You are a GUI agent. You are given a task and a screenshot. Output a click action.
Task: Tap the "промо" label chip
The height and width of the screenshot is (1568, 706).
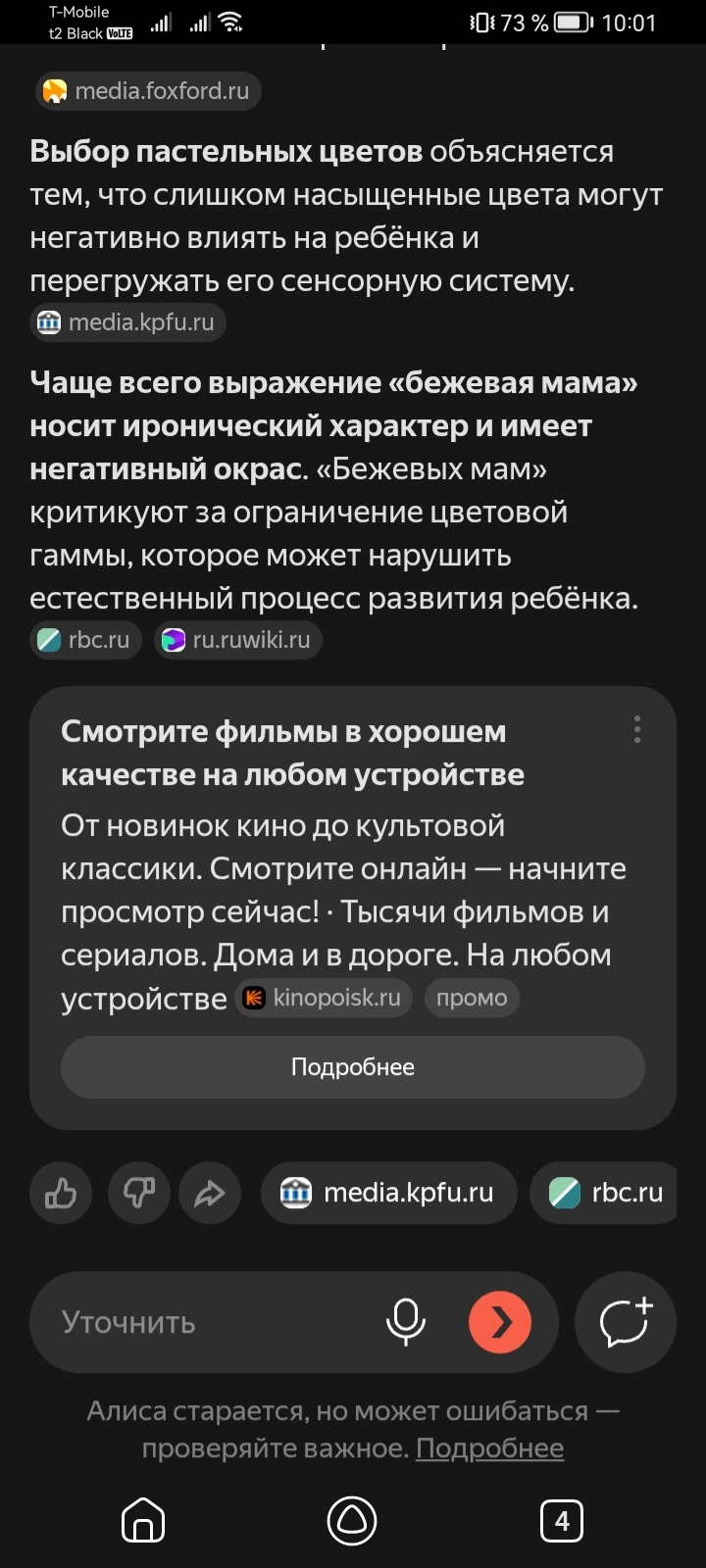pyautogui.click(x=472, y=998)
